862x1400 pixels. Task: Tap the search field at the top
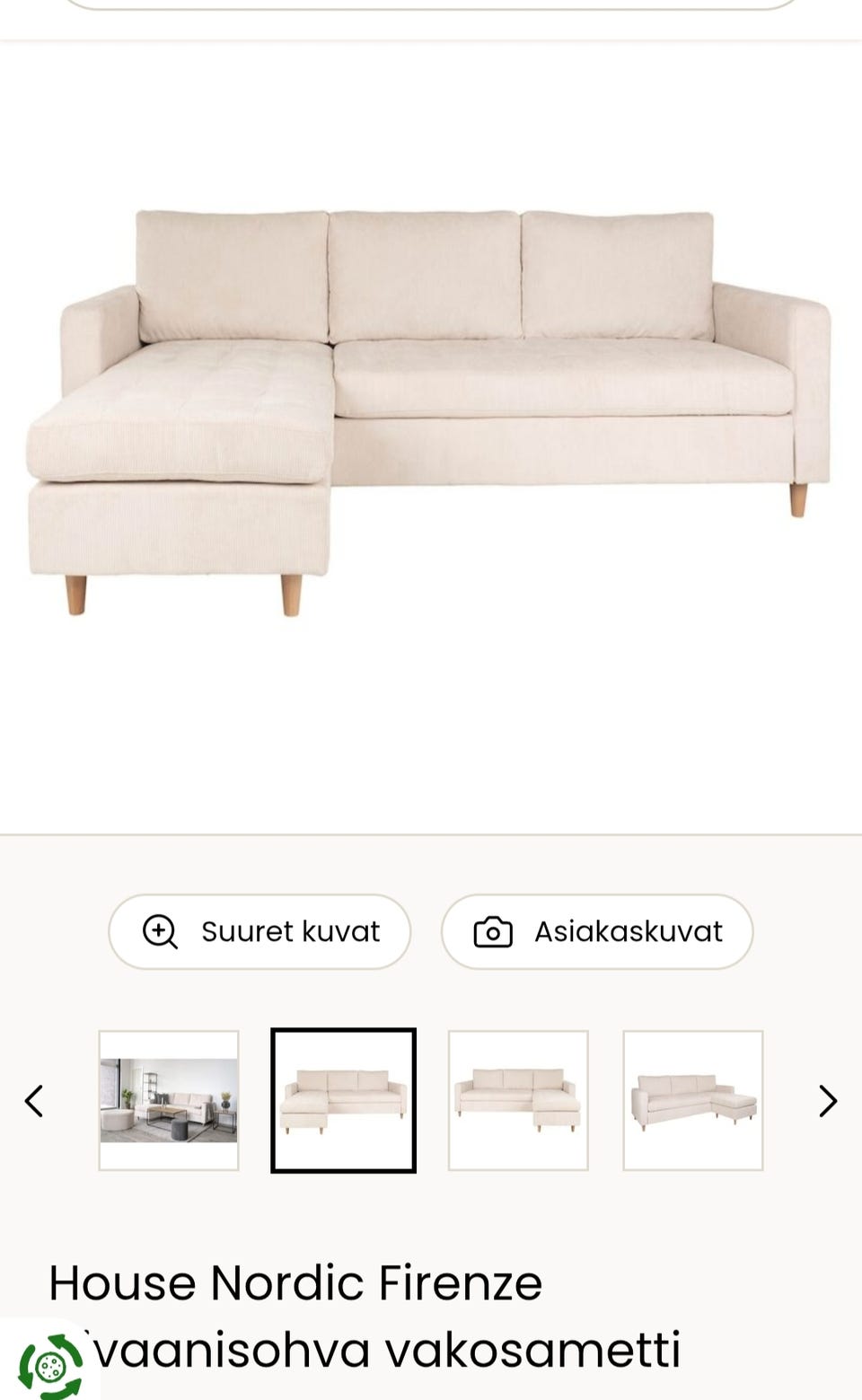pyautogui.click(x=431, y=4)
